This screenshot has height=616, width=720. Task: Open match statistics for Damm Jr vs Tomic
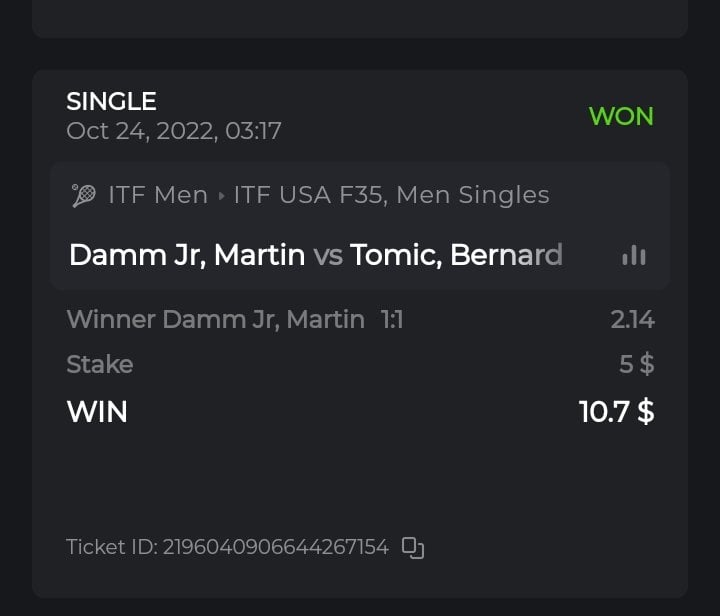click(633, 256)
